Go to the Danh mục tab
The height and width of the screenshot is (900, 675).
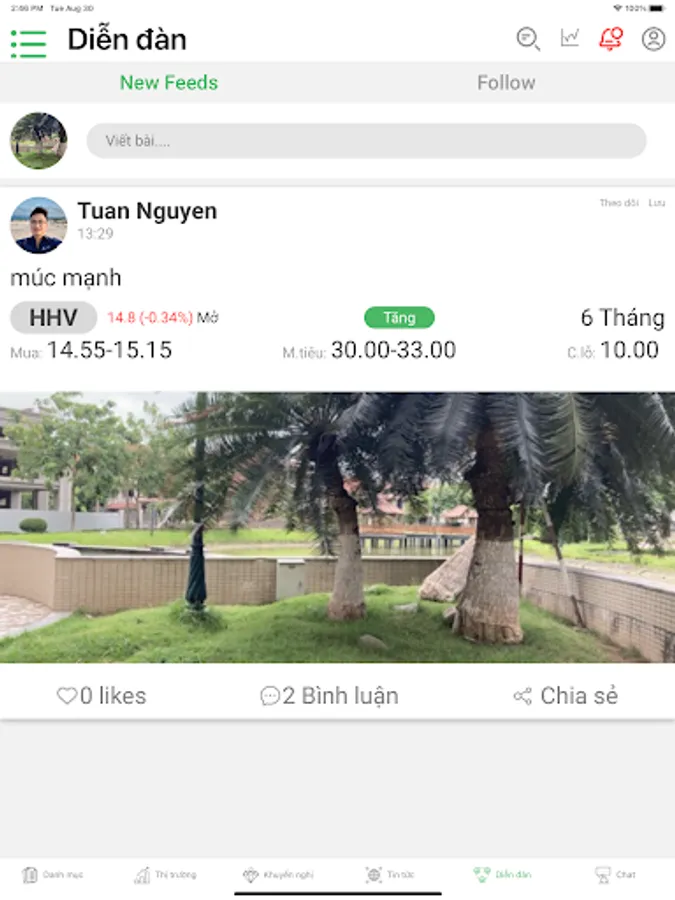53,875
